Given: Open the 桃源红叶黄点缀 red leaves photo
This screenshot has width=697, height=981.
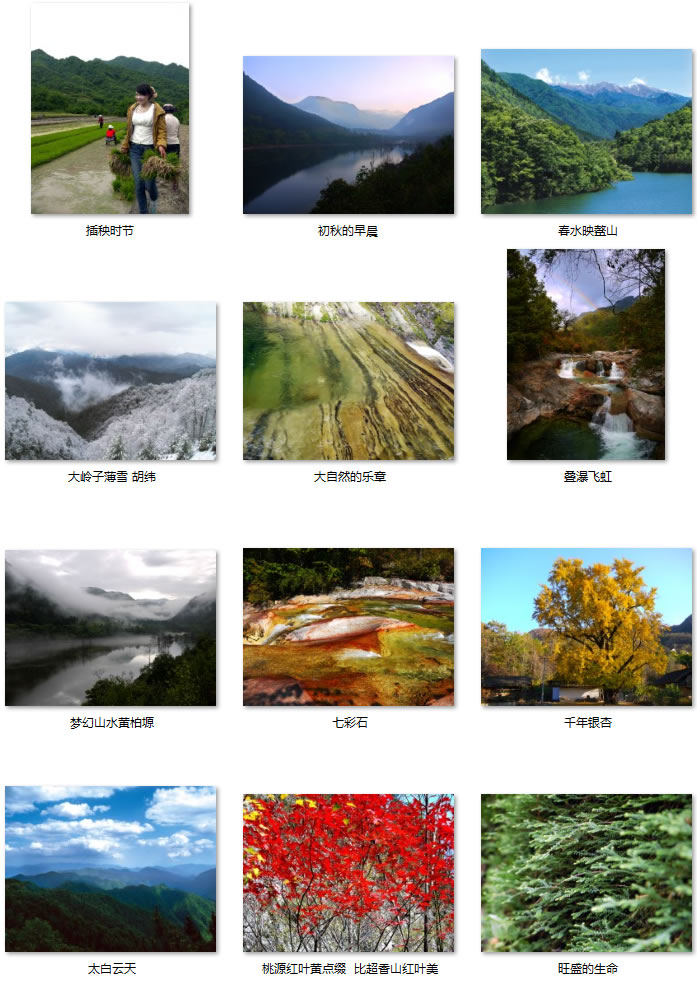Looking at the screenshot, I should point(348,872).
